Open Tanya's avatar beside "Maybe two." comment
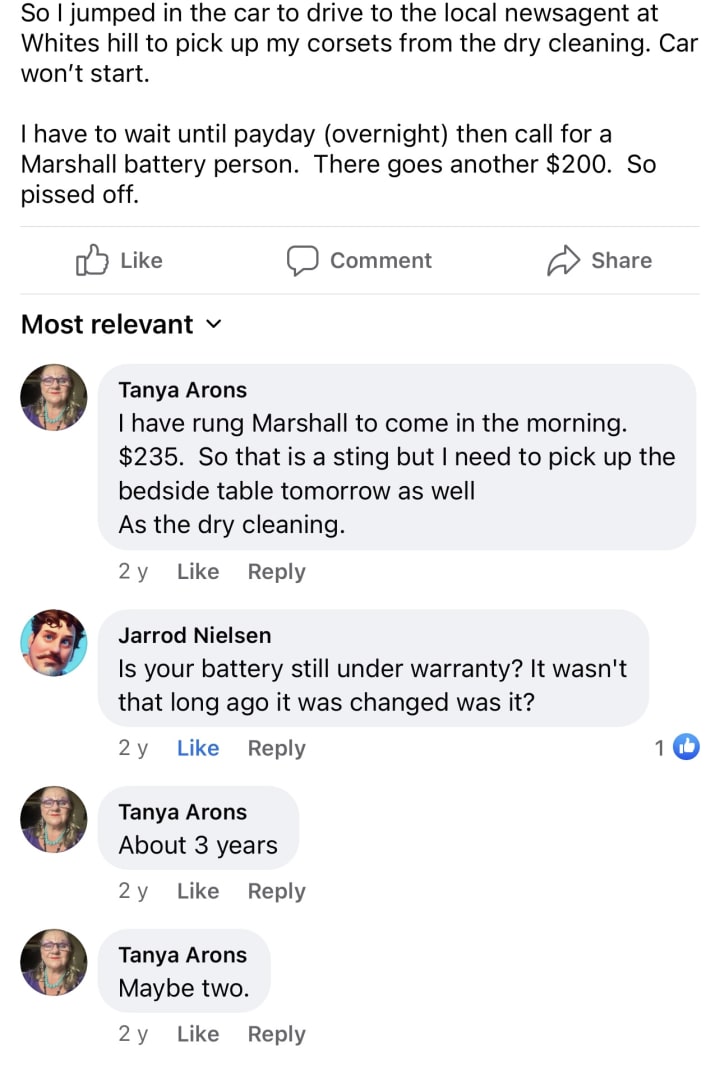Viewport: 720px width, 1065px height. point(54,962)
